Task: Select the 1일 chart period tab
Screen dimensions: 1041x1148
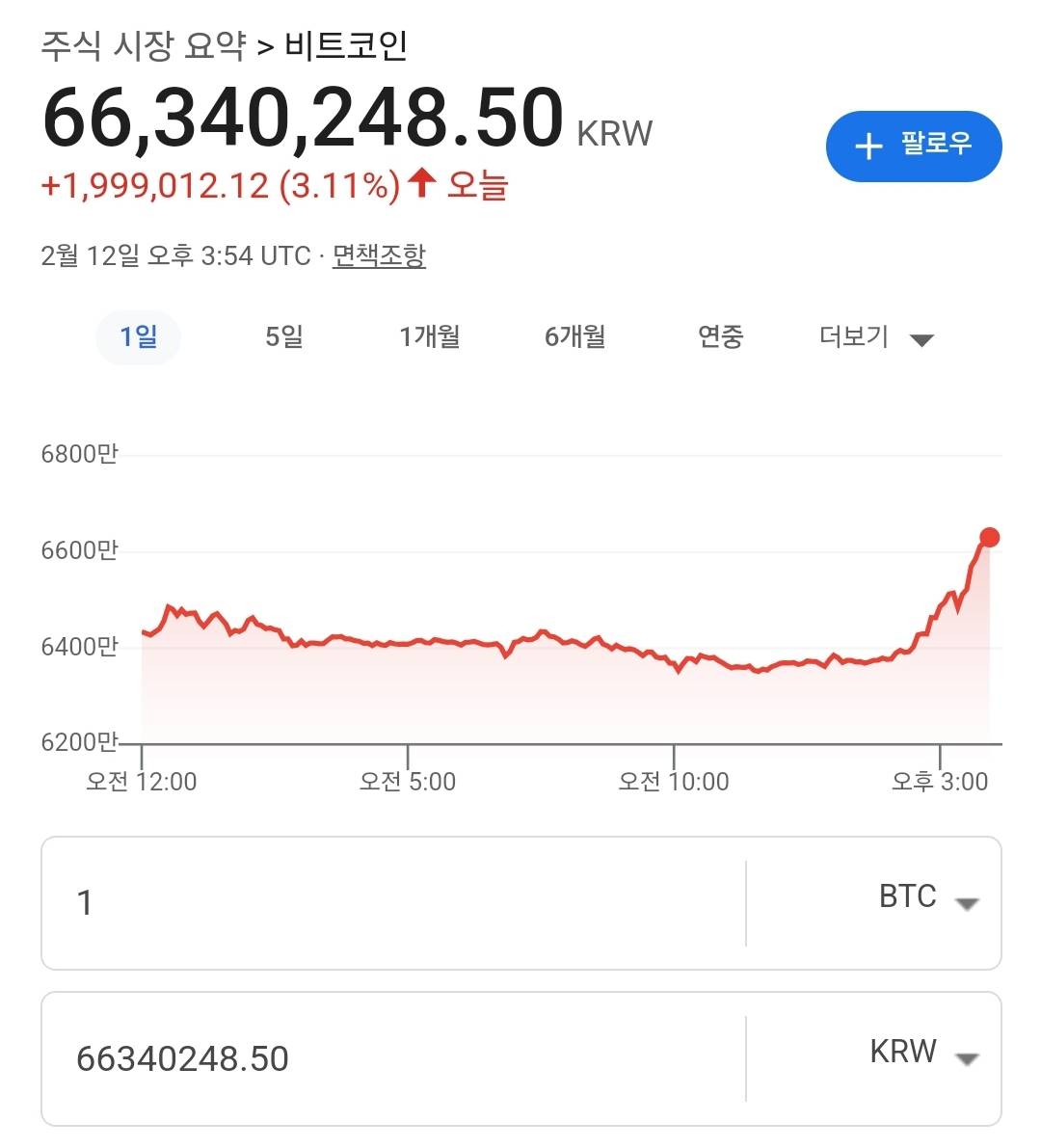Action: pos(138,337)
